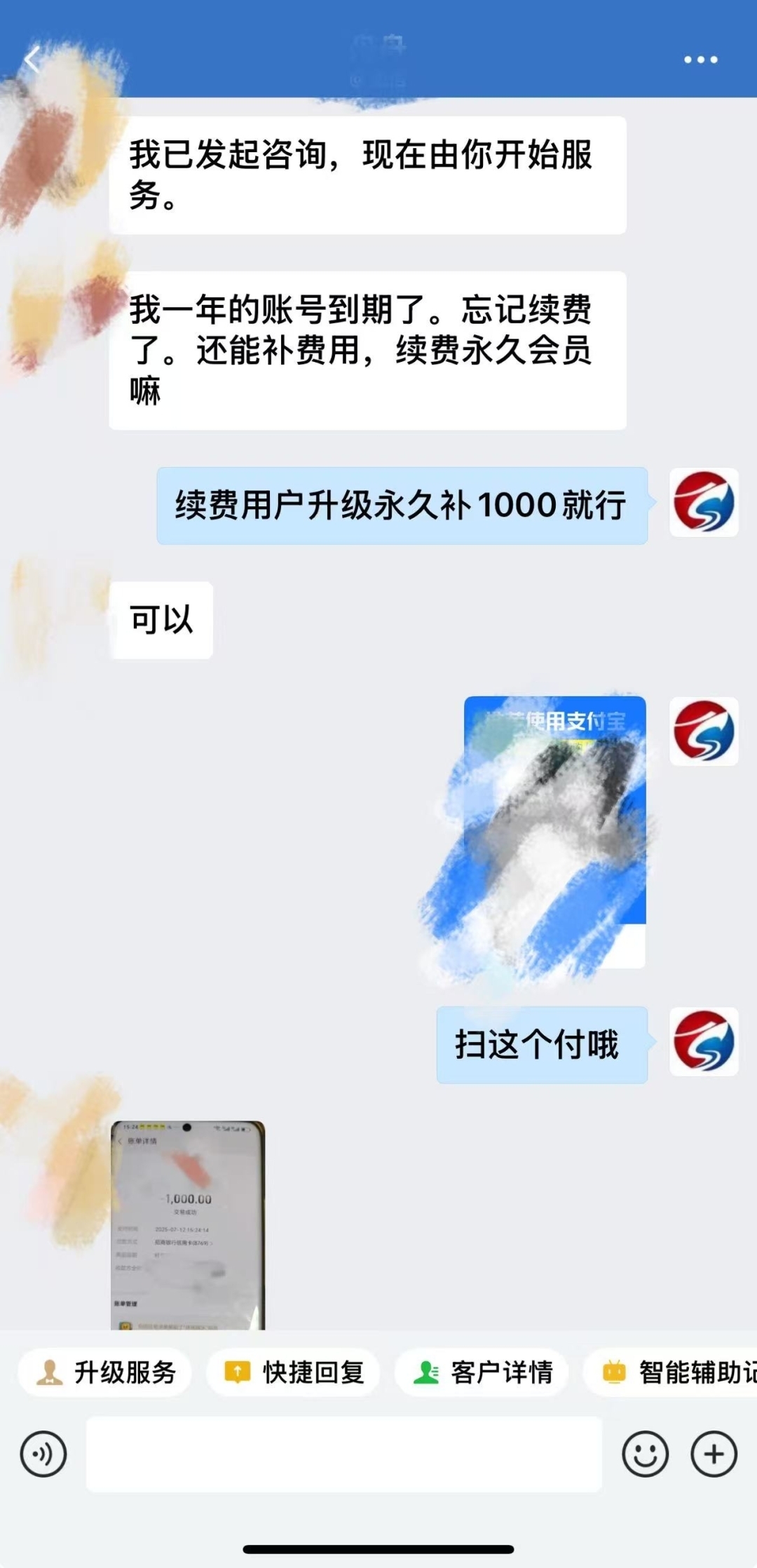
Task: View 客户详情 customer details
Action: click(482, 1372)
